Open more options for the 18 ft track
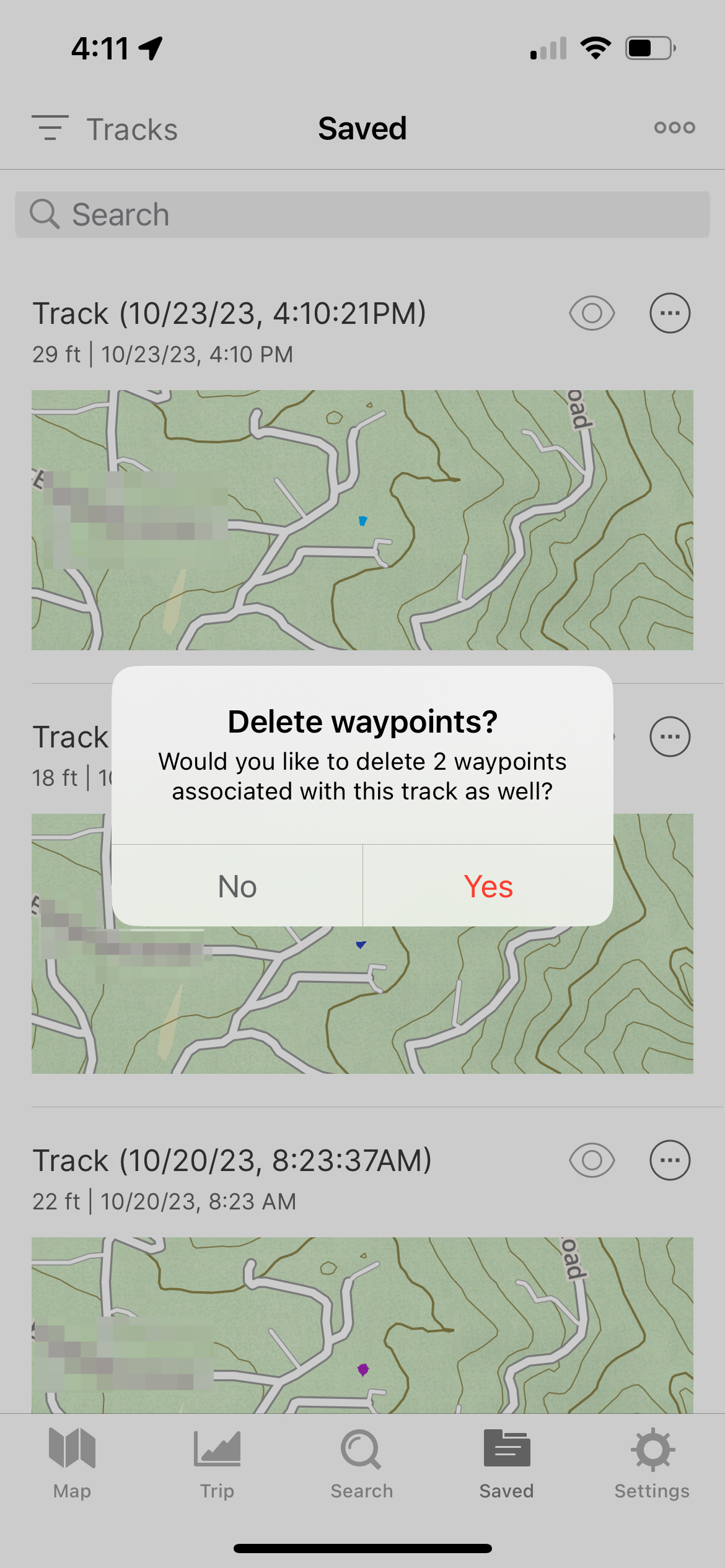725x1568 pixels. point(669,737)
